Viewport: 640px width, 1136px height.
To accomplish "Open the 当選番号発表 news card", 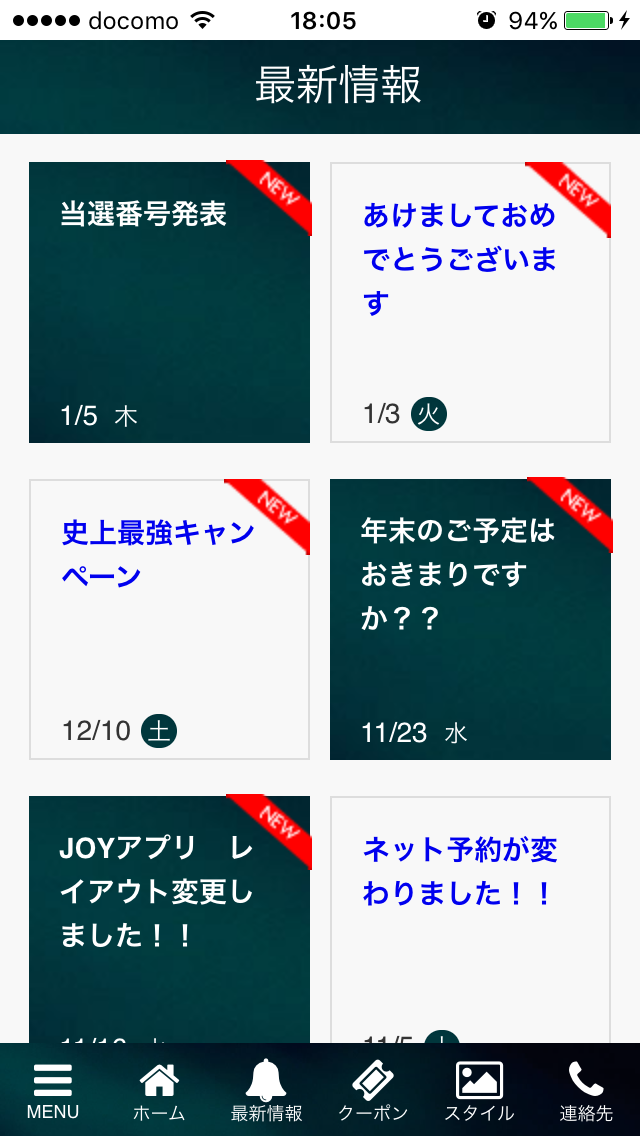I will 169,302.
